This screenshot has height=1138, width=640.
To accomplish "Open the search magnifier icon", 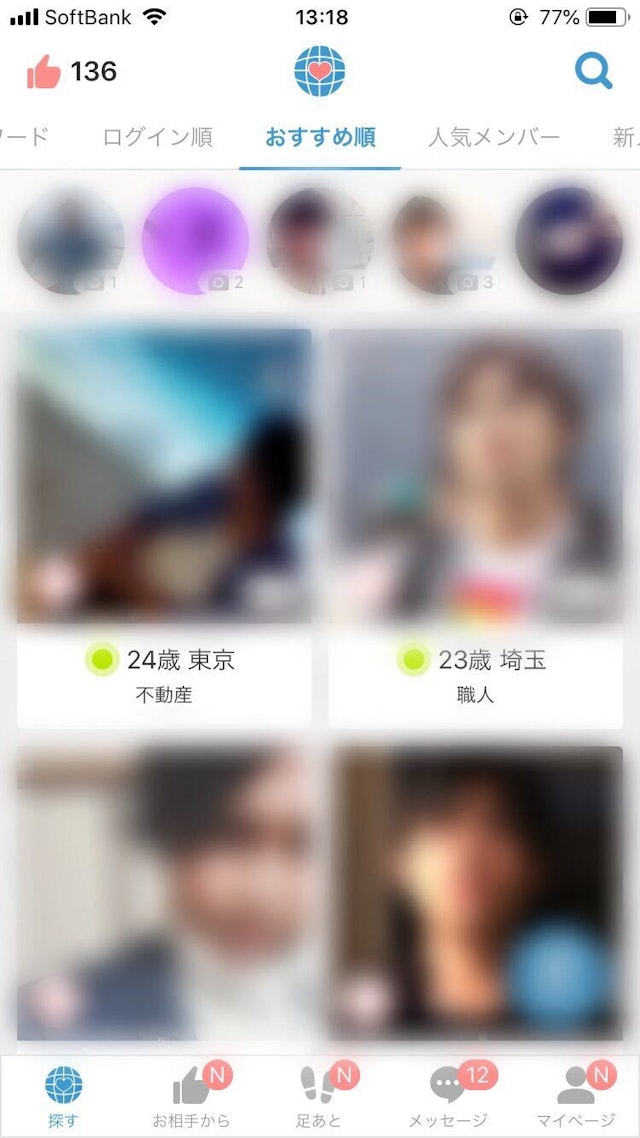I will [x=593, y=71].
